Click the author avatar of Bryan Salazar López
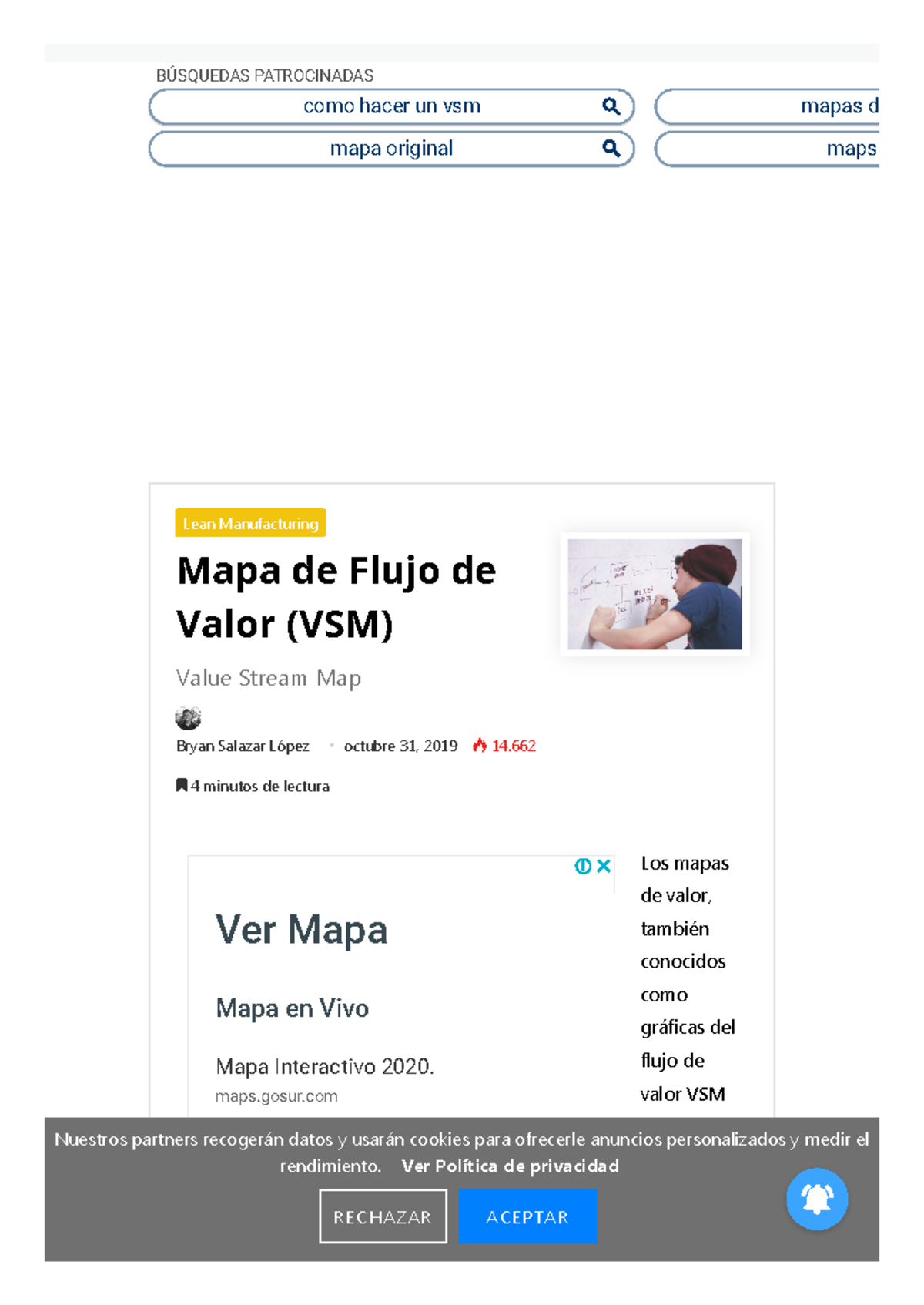Viewport: 924px width, 1305px height. click(189, 718)
